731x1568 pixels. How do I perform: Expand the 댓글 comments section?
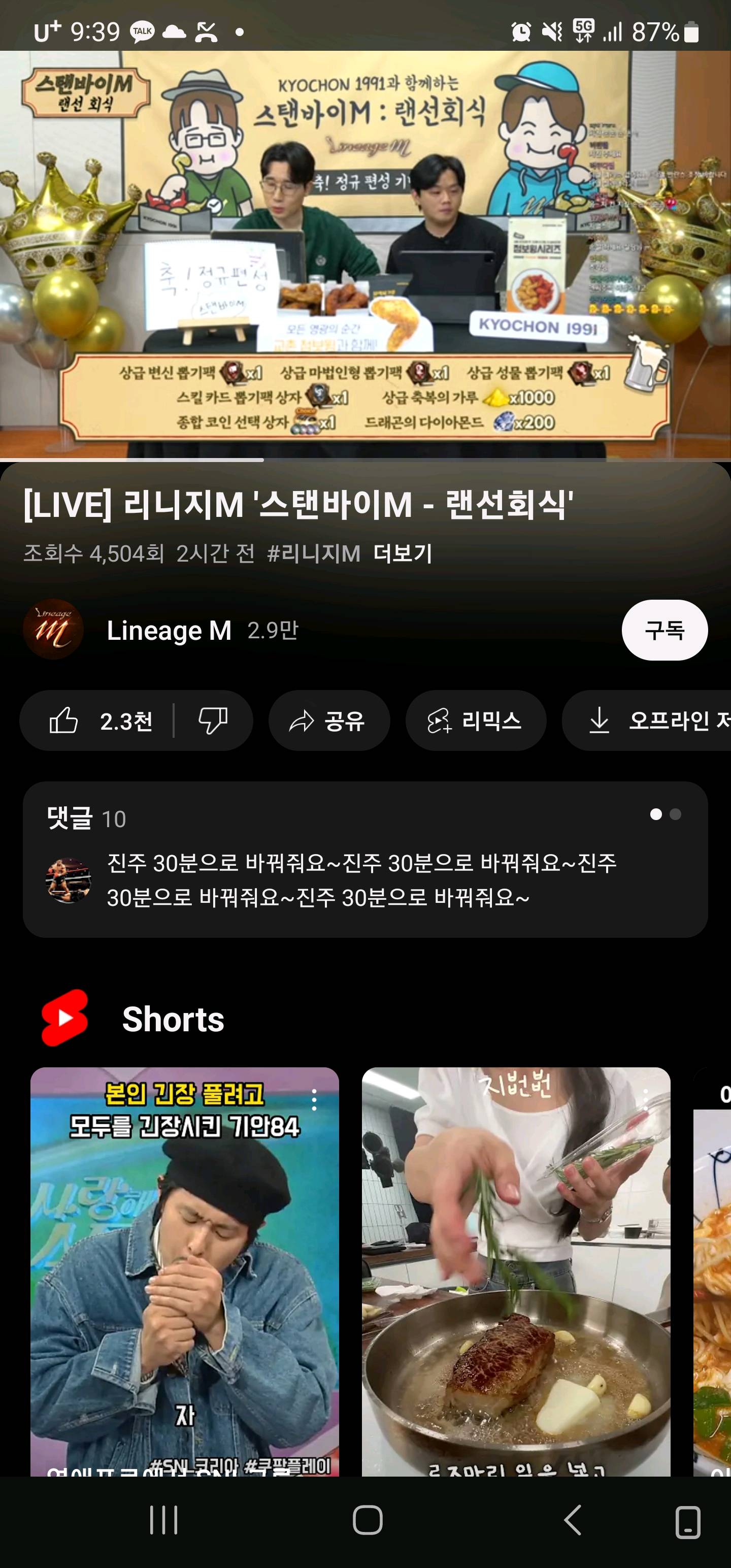365,870
